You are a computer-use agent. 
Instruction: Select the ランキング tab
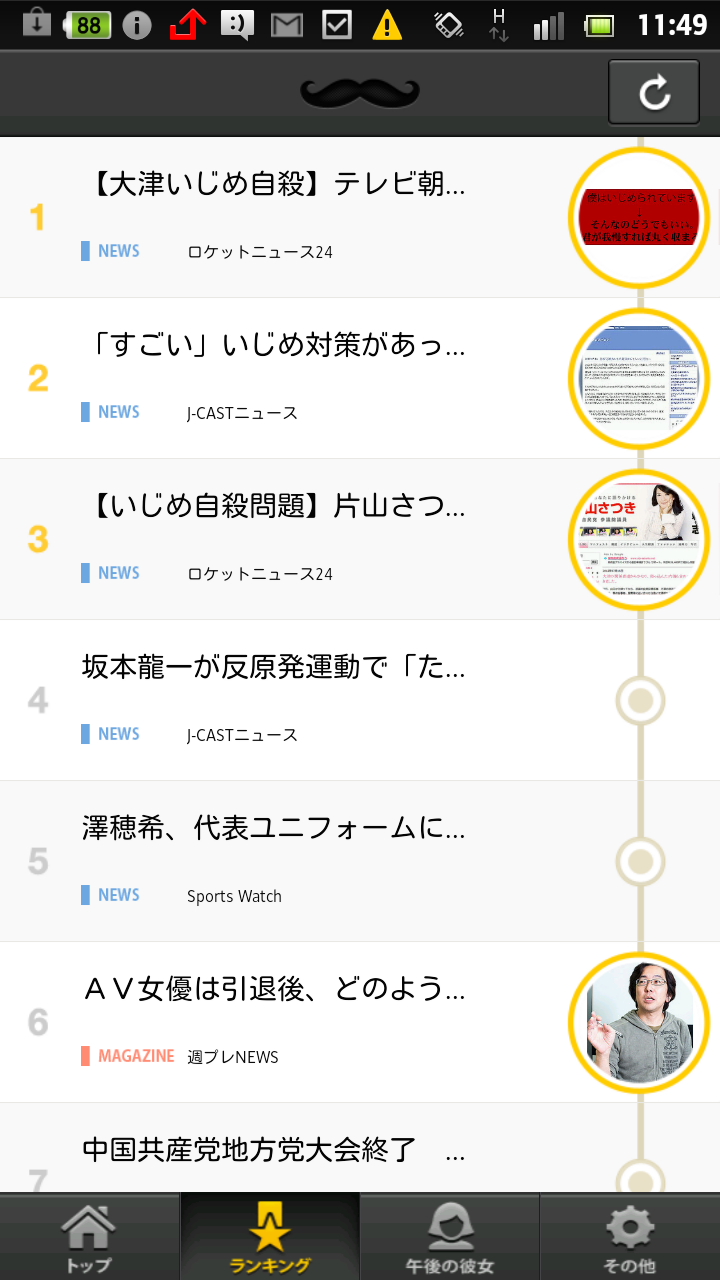pos(270,1237)
